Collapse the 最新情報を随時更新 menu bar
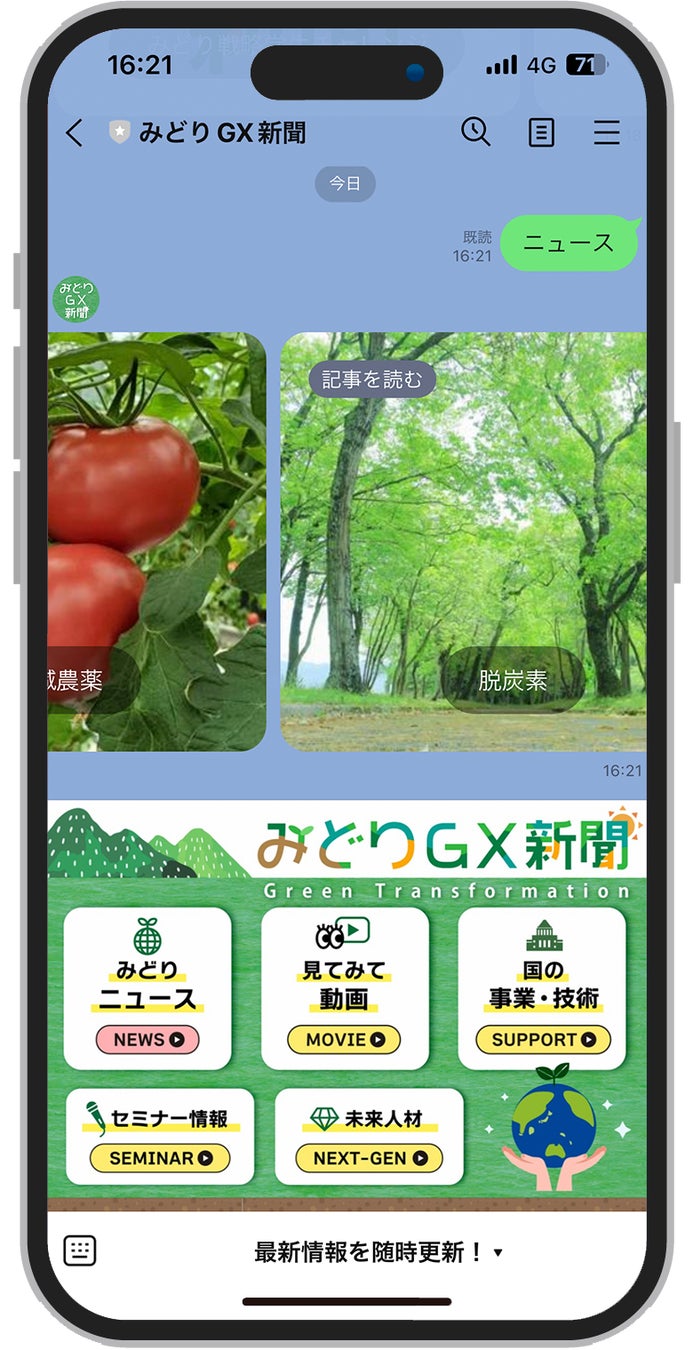 point(378,1251)
